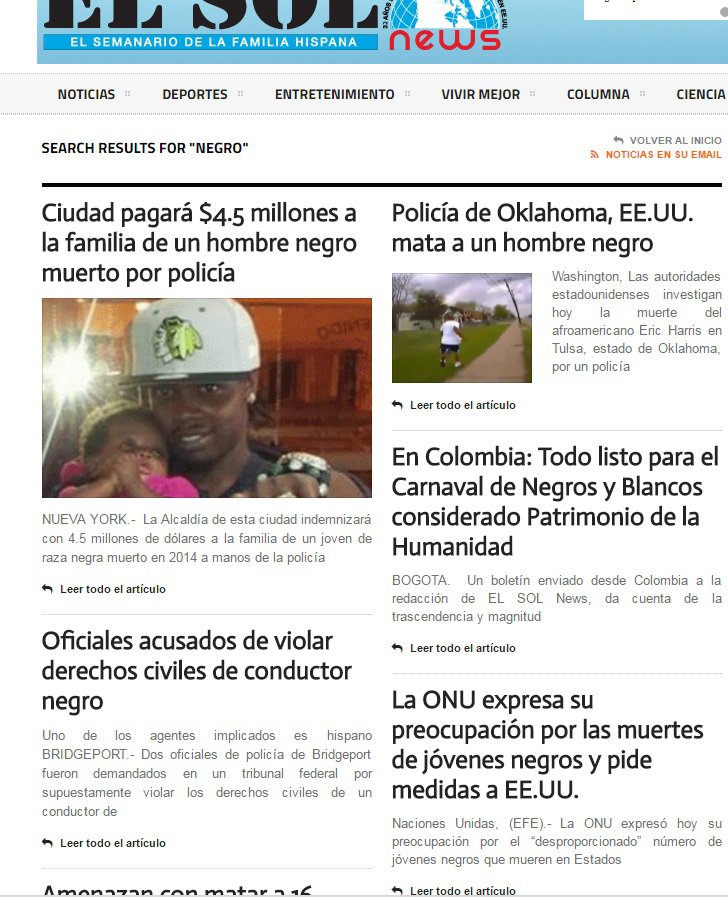This screenshot has width=728, height=897.
Task: Select the CIENCIA section
Action: pos(700,94)
